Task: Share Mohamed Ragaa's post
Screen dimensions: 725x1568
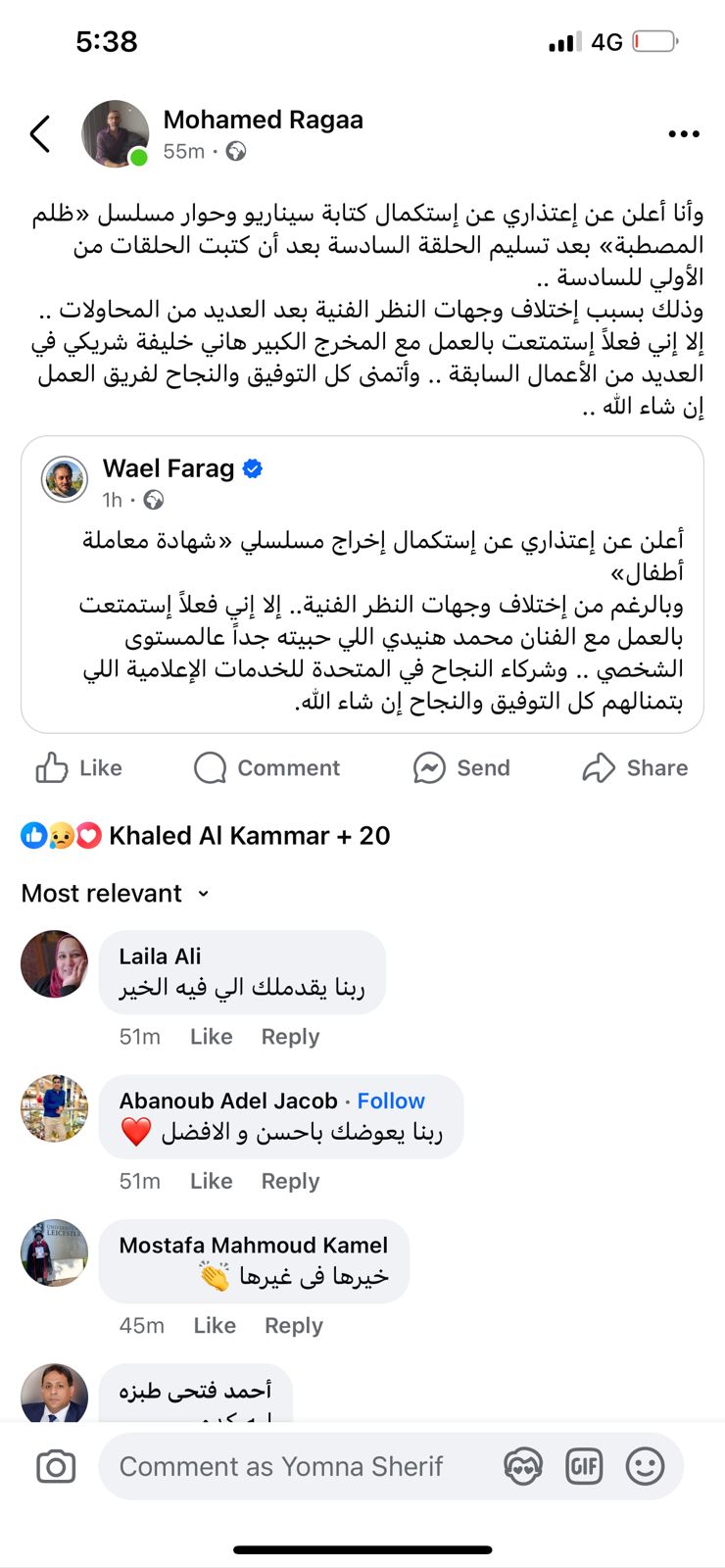Action: 635,768
